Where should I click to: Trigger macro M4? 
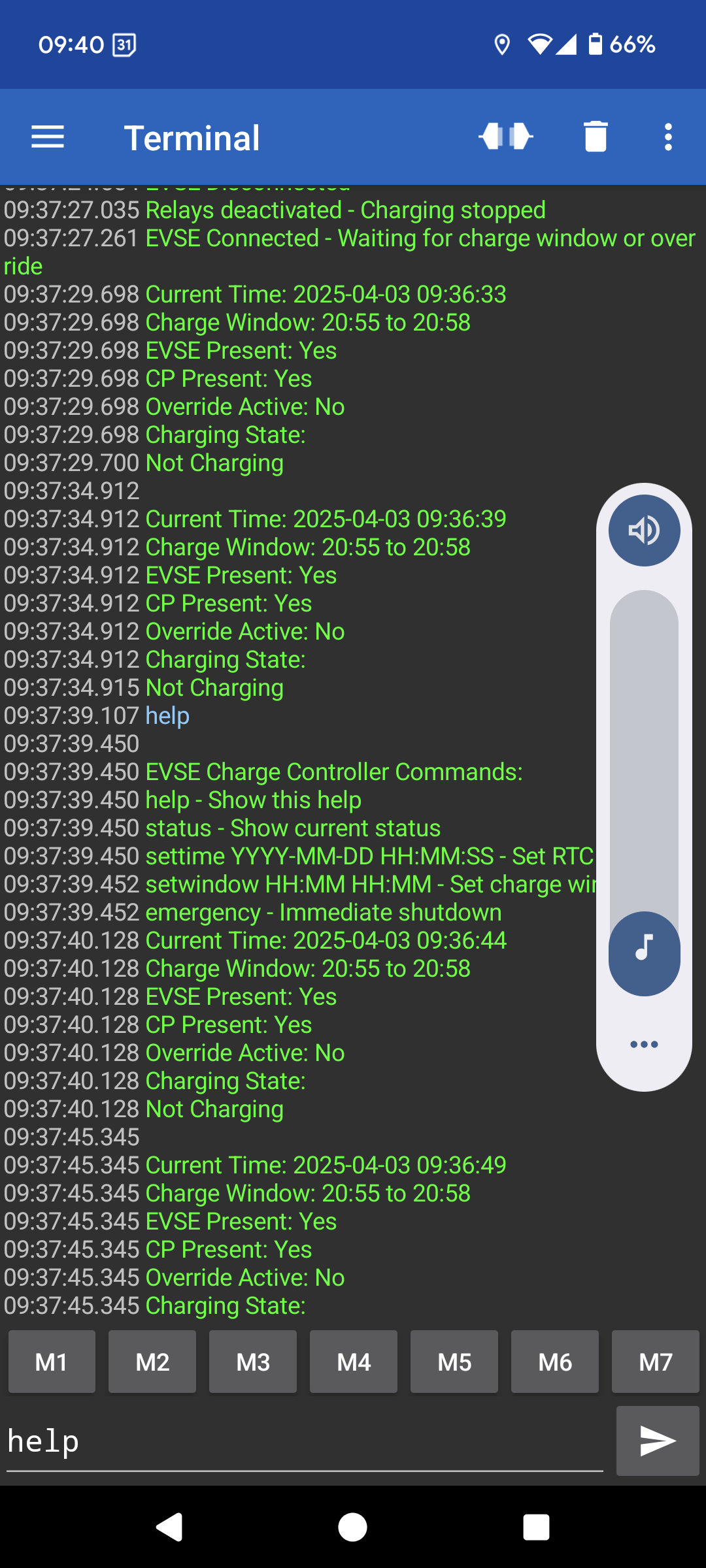[354, 1362]
